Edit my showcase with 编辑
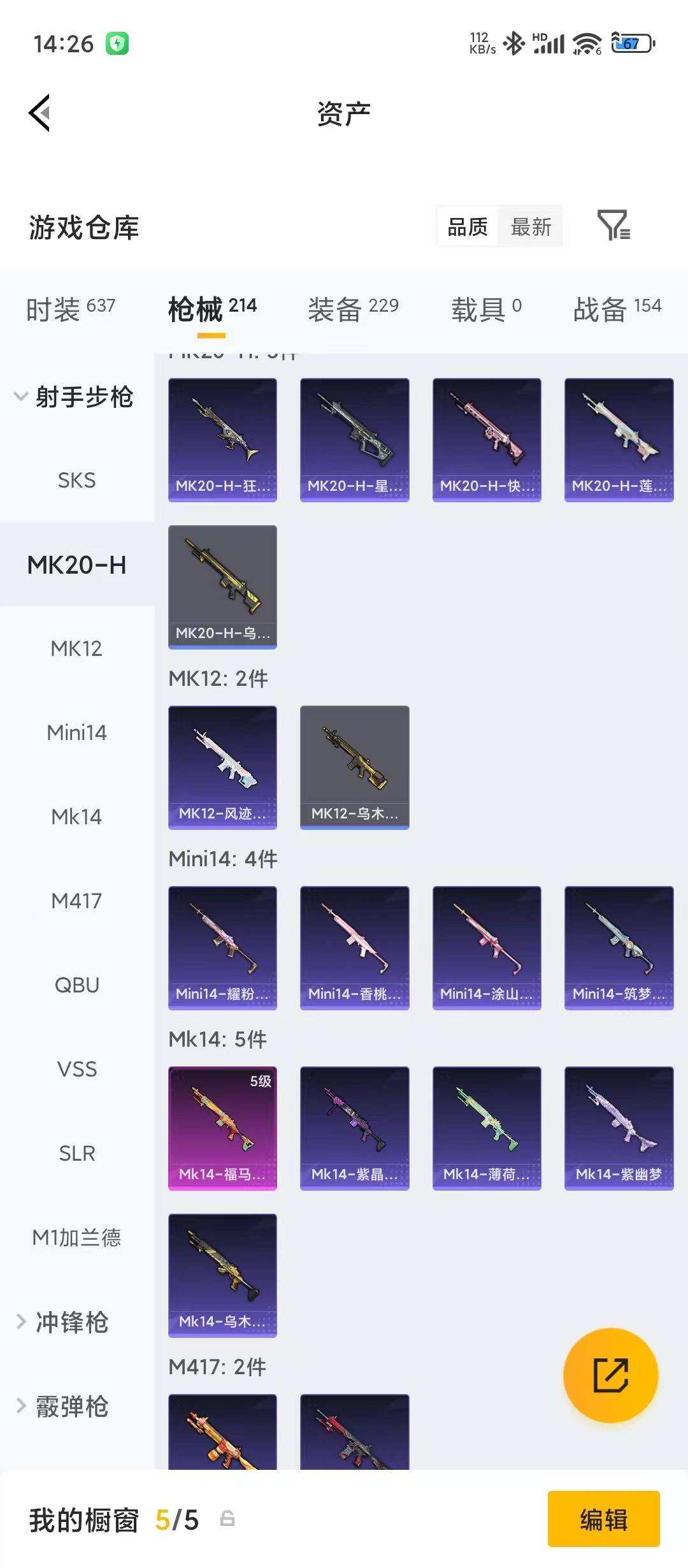 [x=603, y=1520]
